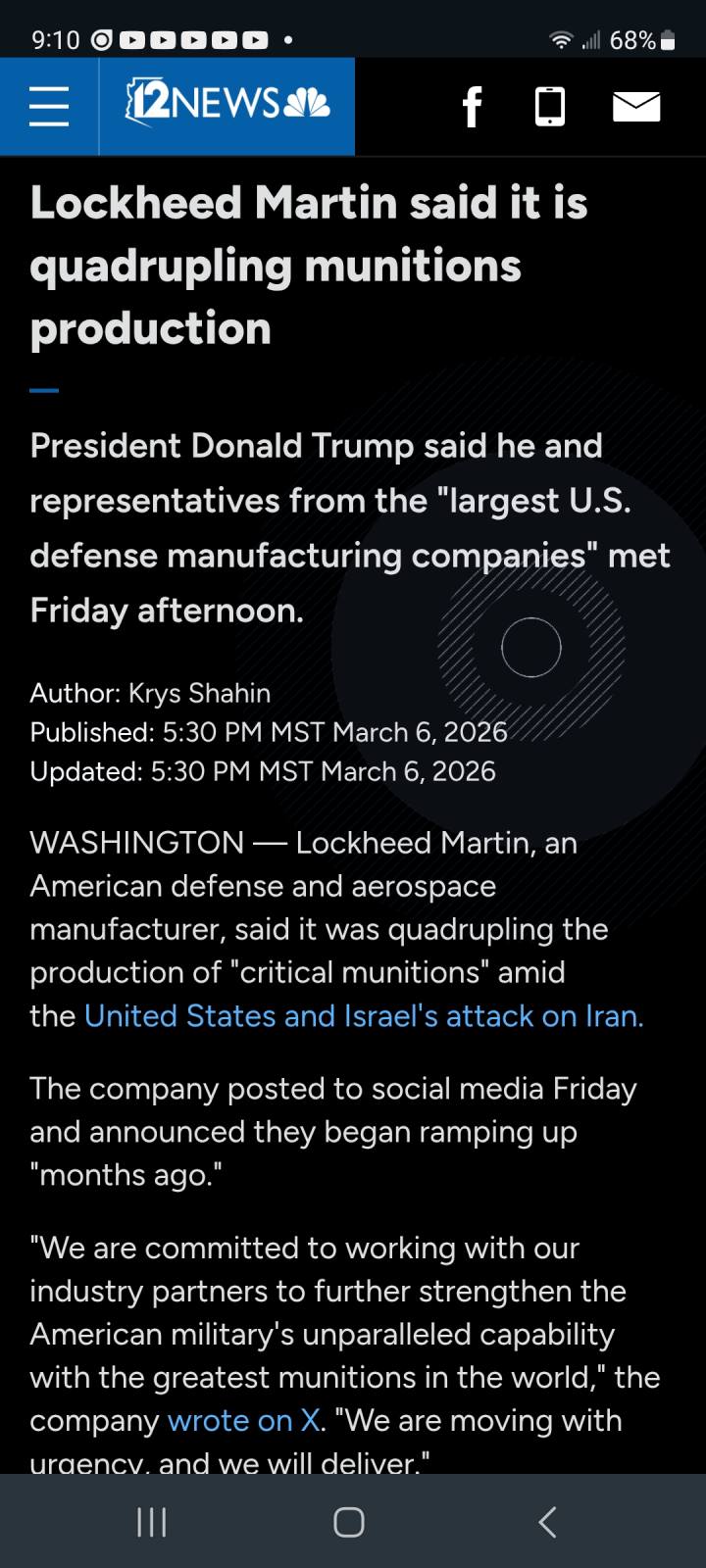Viewport: 706px width, 1568px height.
Task: Open the 'wrote on X' link
Action: pos(244,1421)
